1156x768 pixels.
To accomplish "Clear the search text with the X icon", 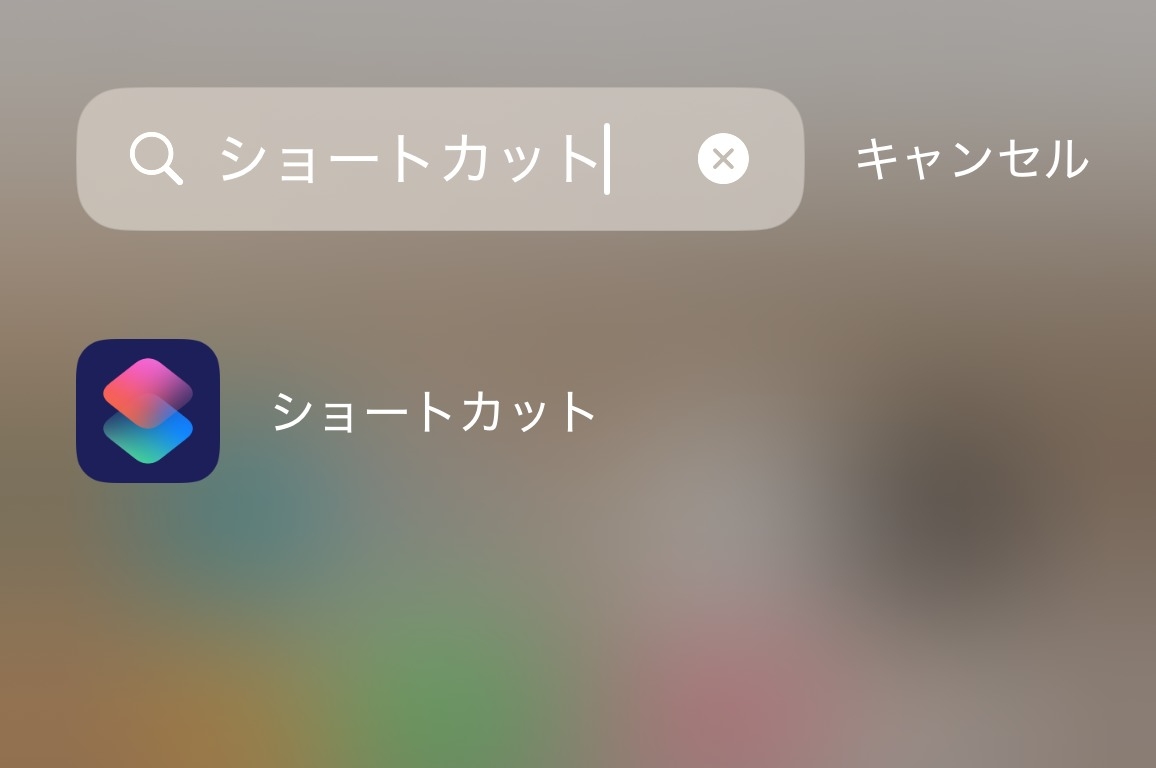I will (x=723, y=159).
